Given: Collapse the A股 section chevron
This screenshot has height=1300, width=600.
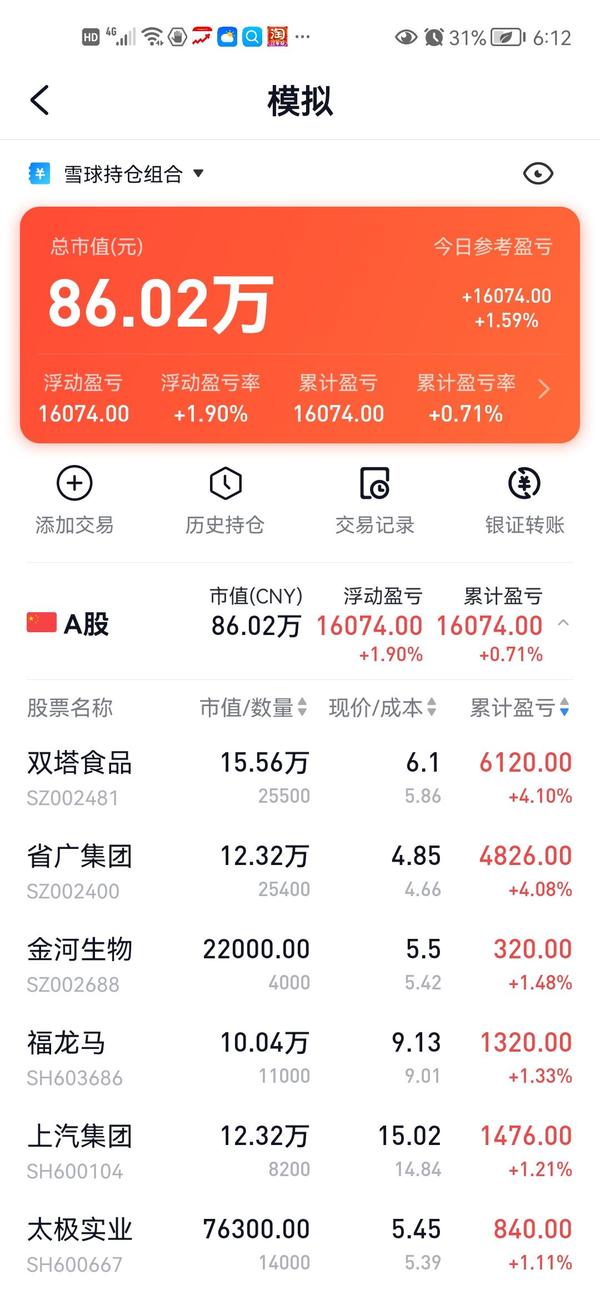Looking at the screenshot, I should tap(563, 624).
